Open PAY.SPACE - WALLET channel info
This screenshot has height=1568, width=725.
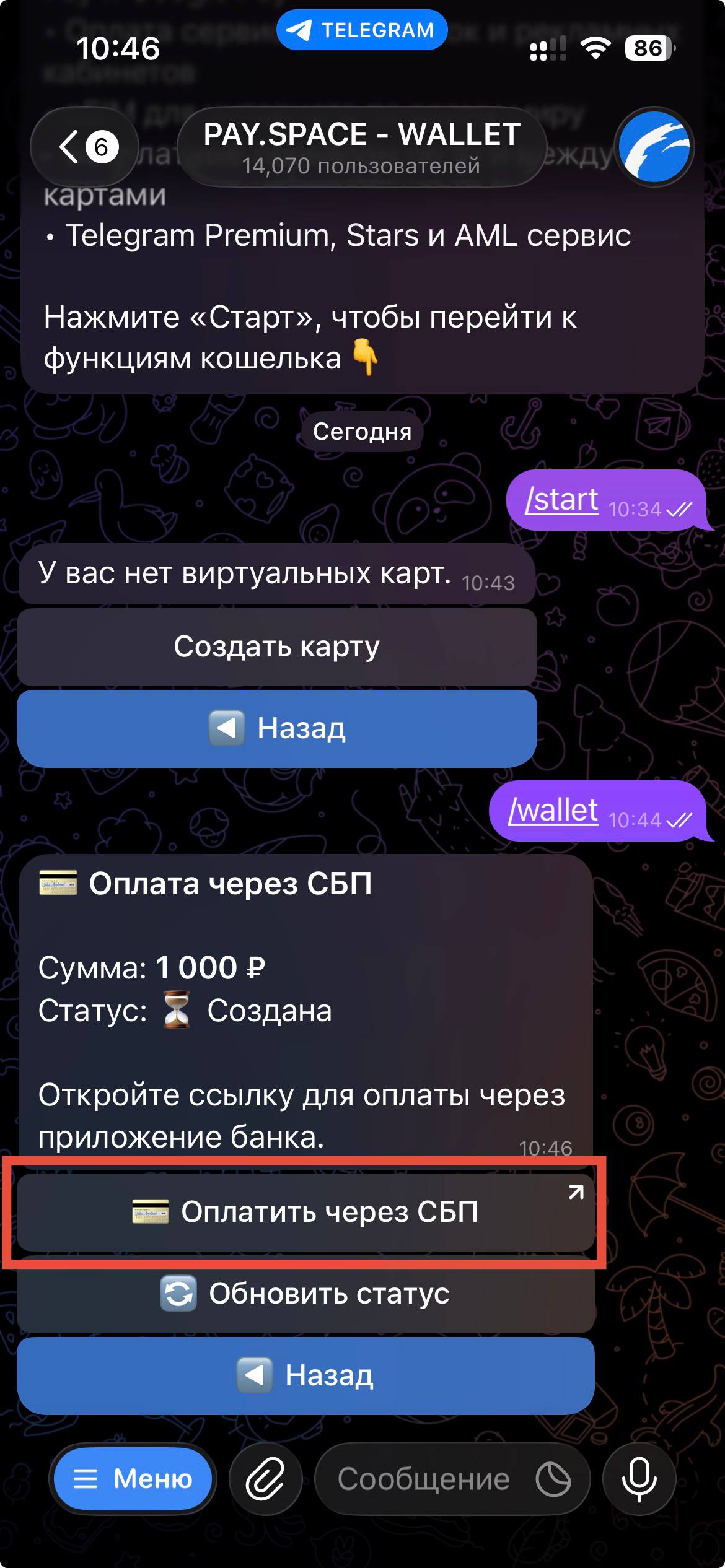pos(361,147)
